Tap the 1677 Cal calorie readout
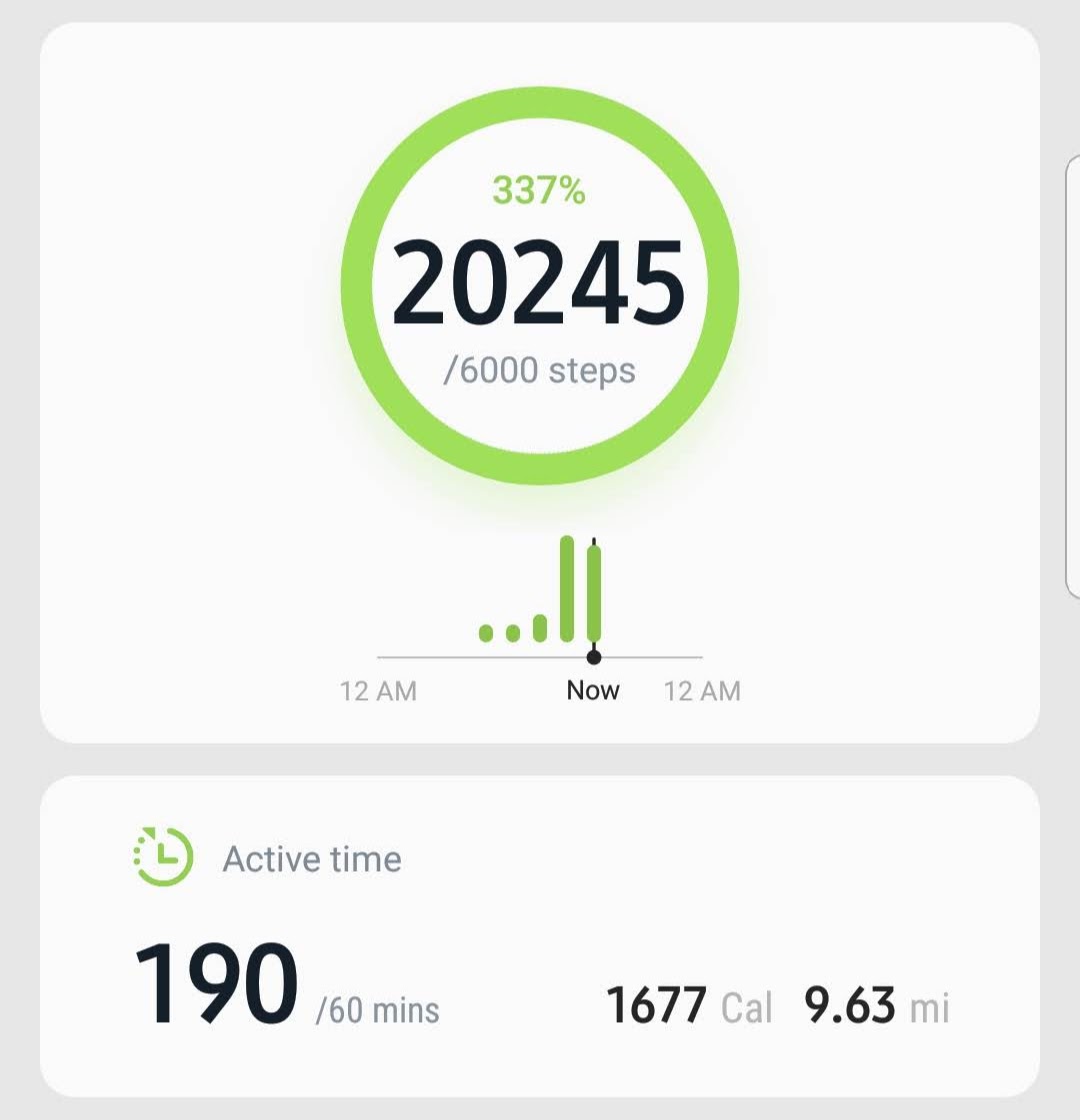This screenshot has width=1080, height=1120. pos(690,1008)
